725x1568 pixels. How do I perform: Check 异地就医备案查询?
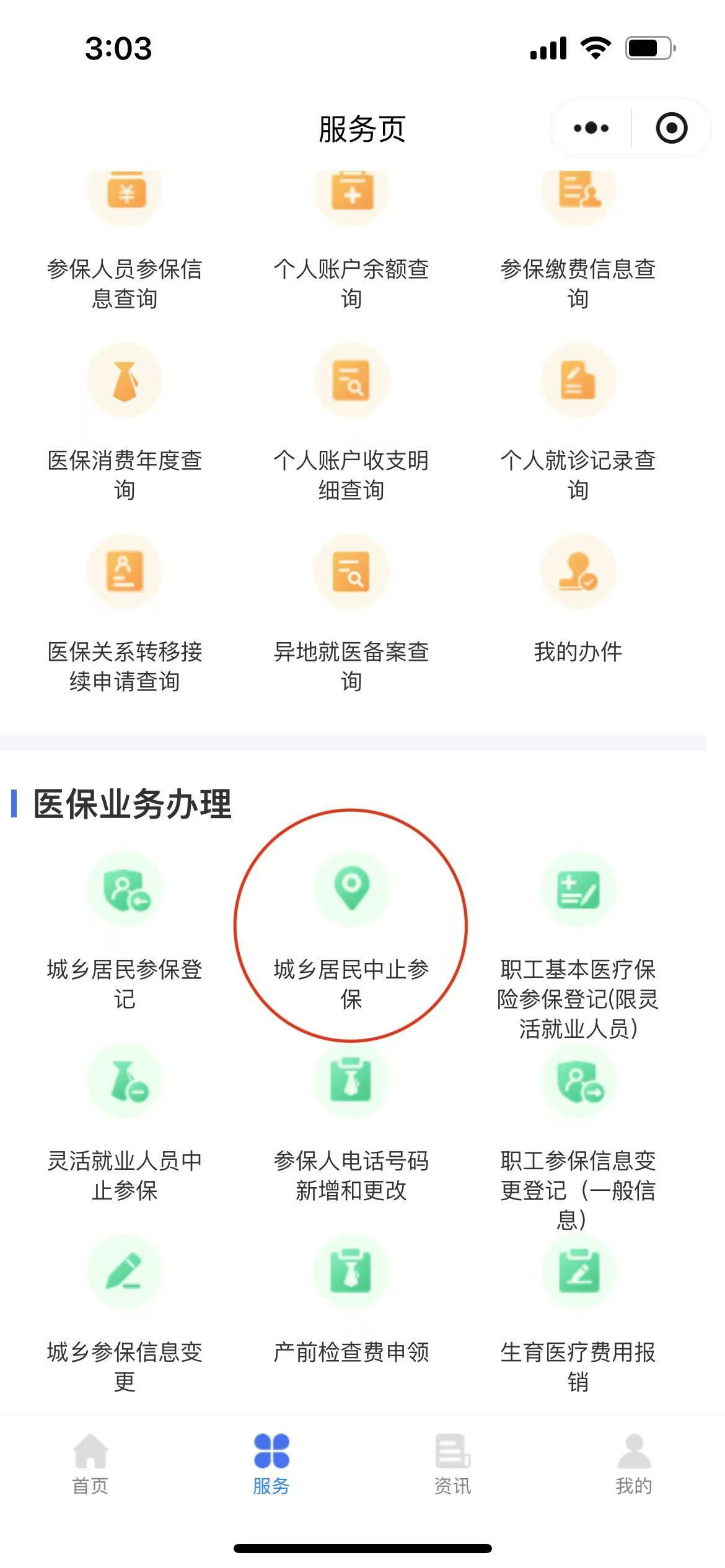(x=351, y=613)
